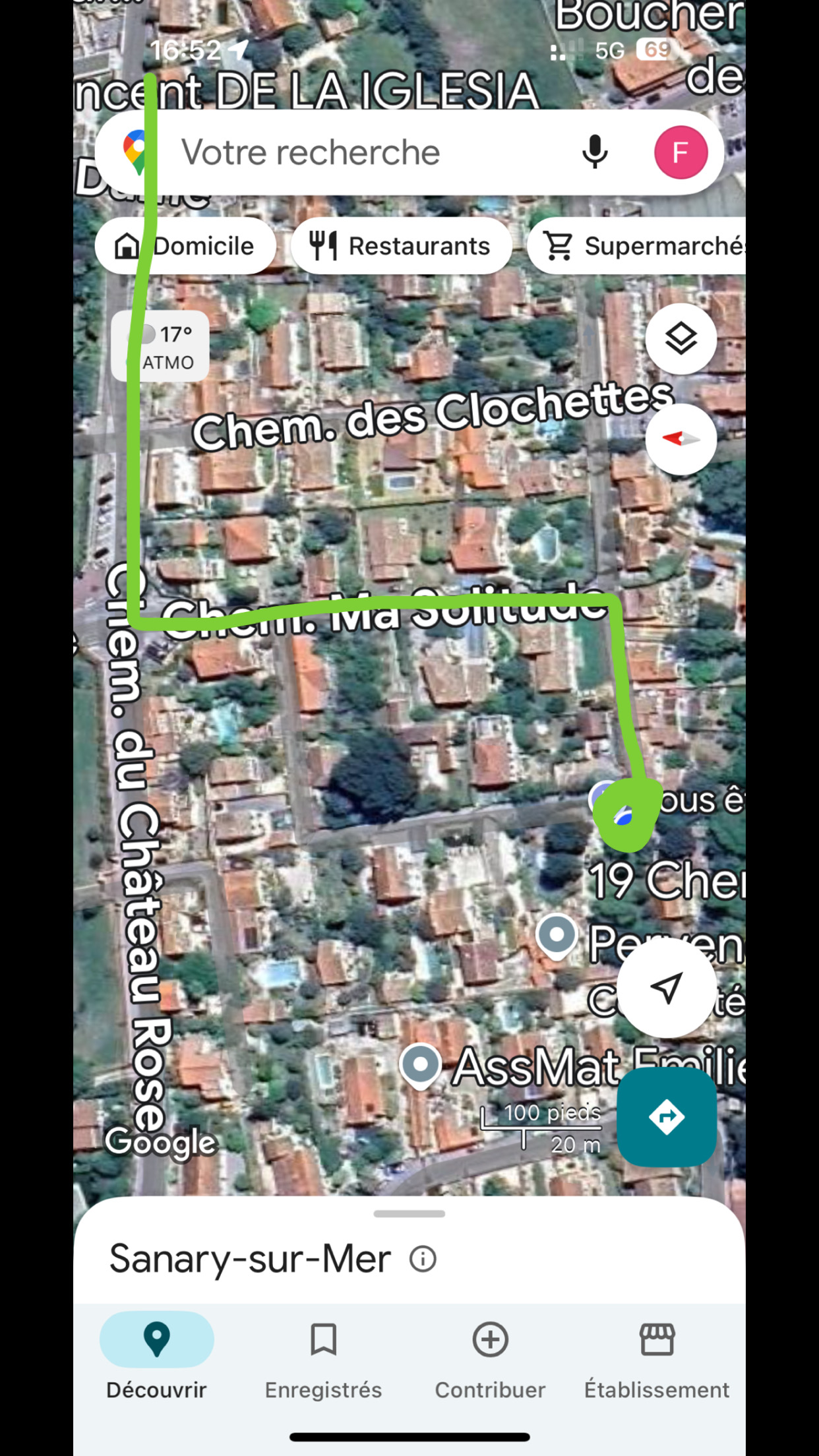Reset map orientation with the compass
Viewport: 819px width, 1456px height.
point(681,439)
